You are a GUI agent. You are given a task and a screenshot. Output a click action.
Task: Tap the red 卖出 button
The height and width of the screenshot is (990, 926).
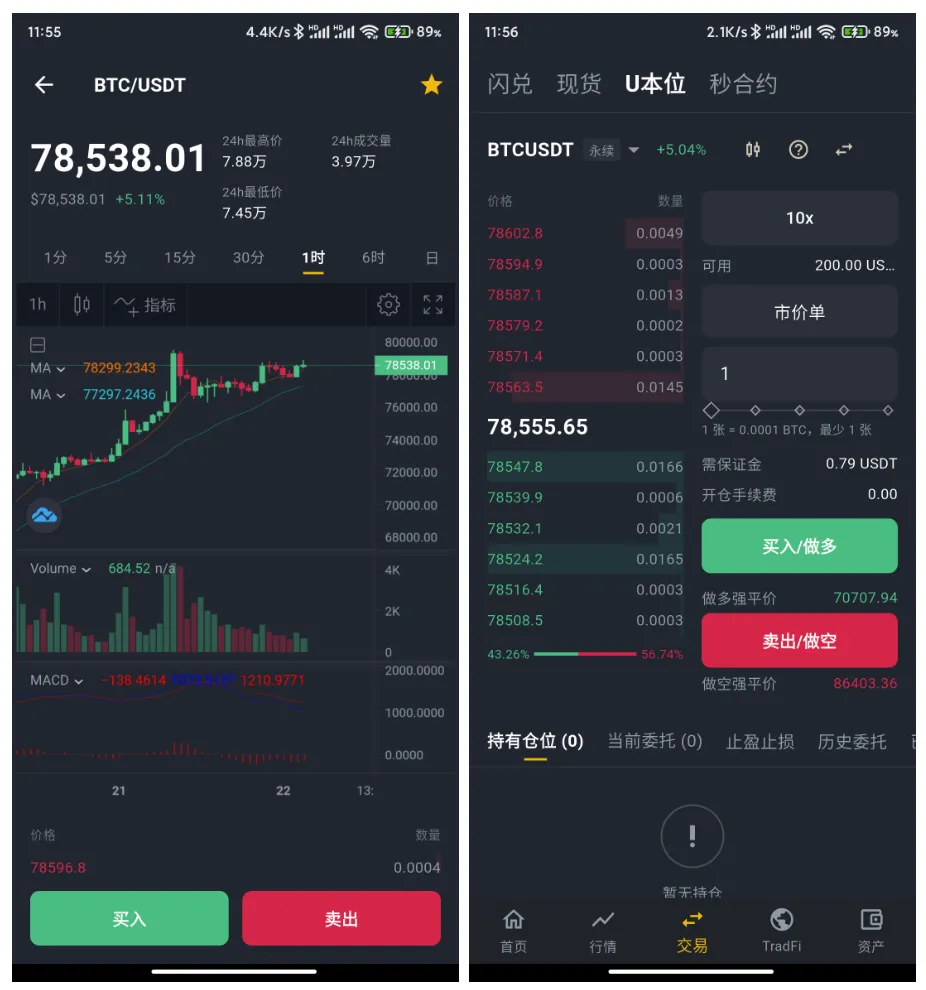click(341, 919)
